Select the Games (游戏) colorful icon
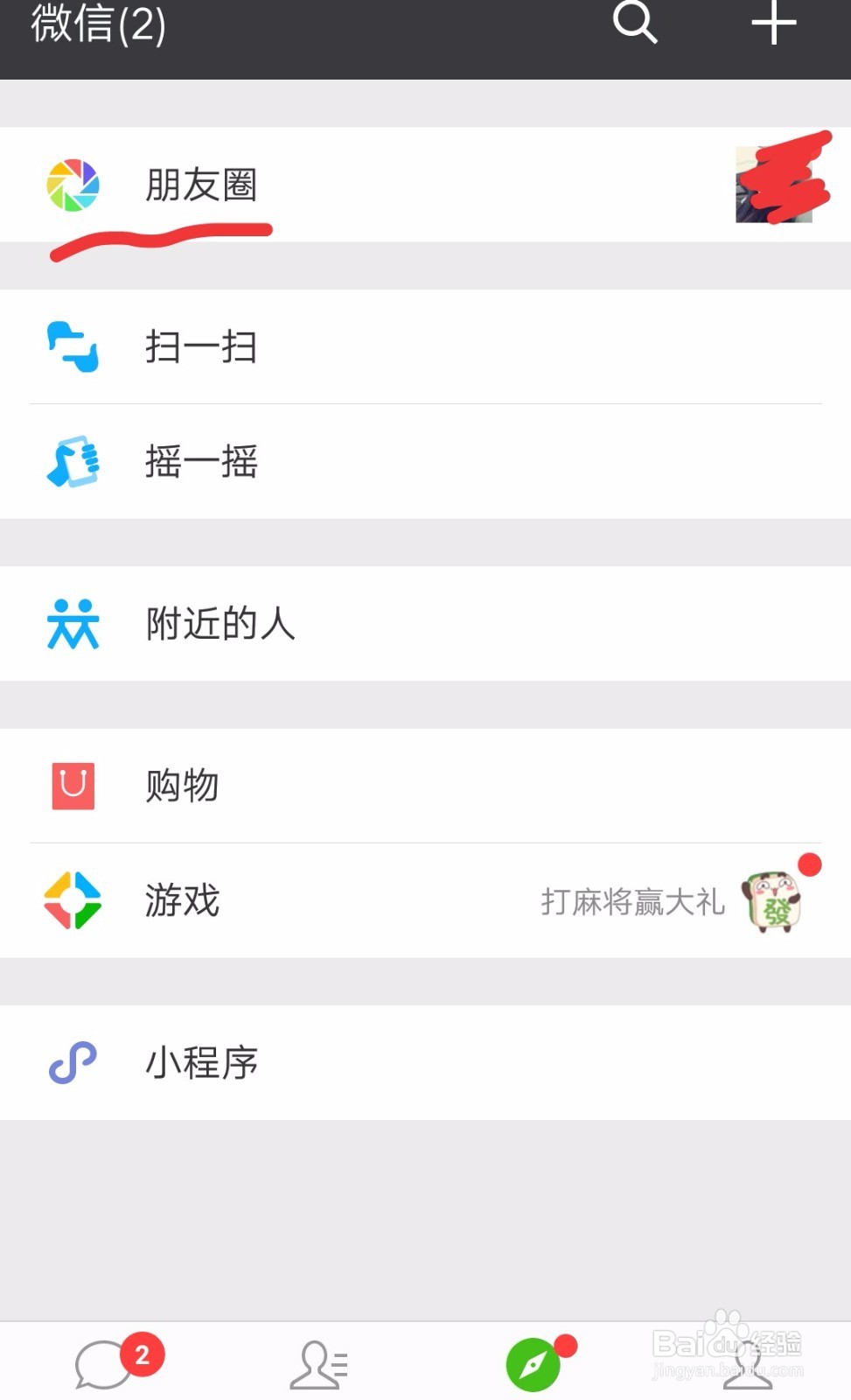Screen dimensions: 851x1400 [73, 900]
